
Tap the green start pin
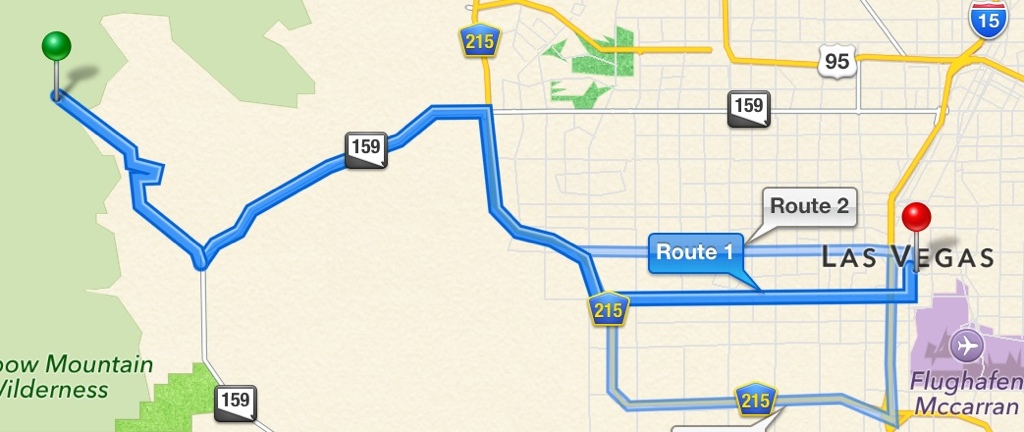tap(57, 47)
